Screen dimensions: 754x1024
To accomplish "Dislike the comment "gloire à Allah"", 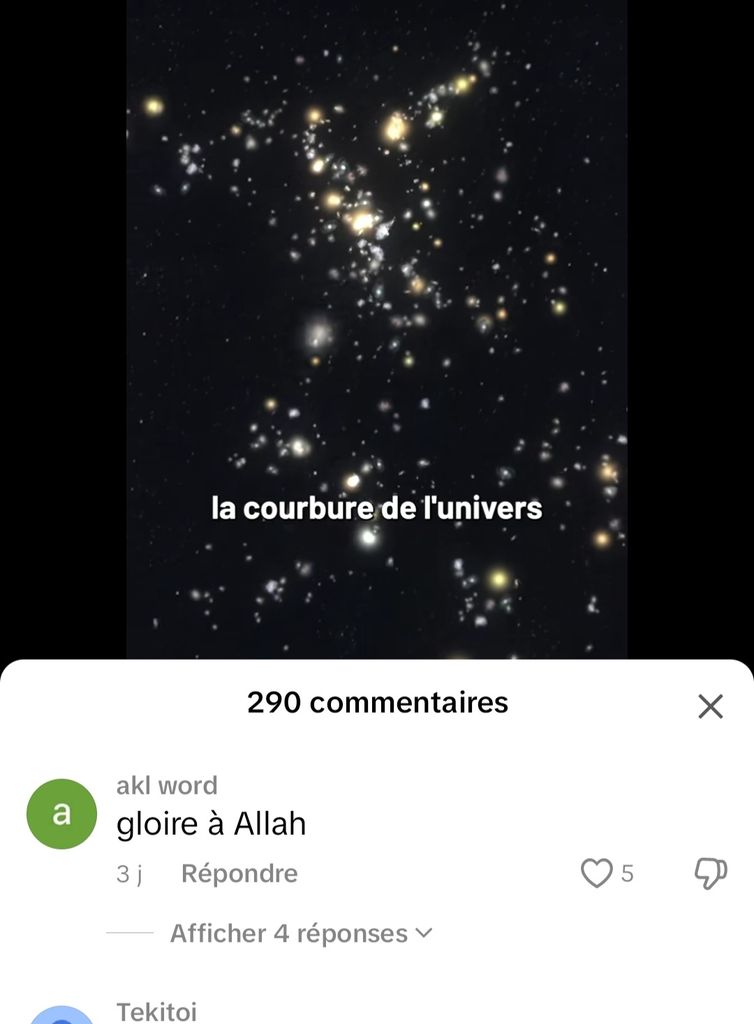I will 710,873.
